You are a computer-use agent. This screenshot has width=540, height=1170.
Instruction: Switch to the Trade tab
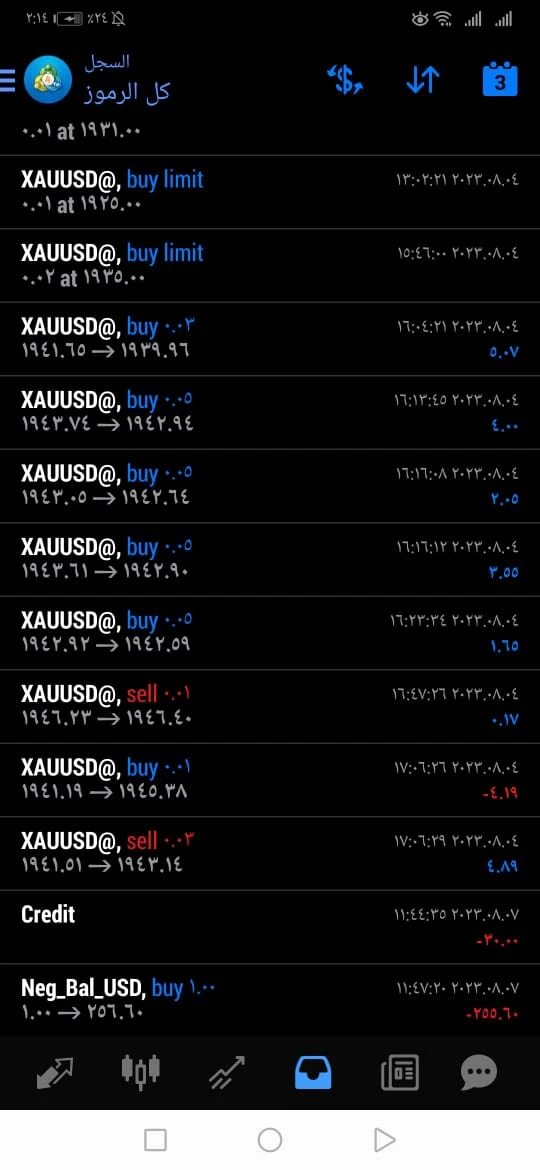(227, 1073)
